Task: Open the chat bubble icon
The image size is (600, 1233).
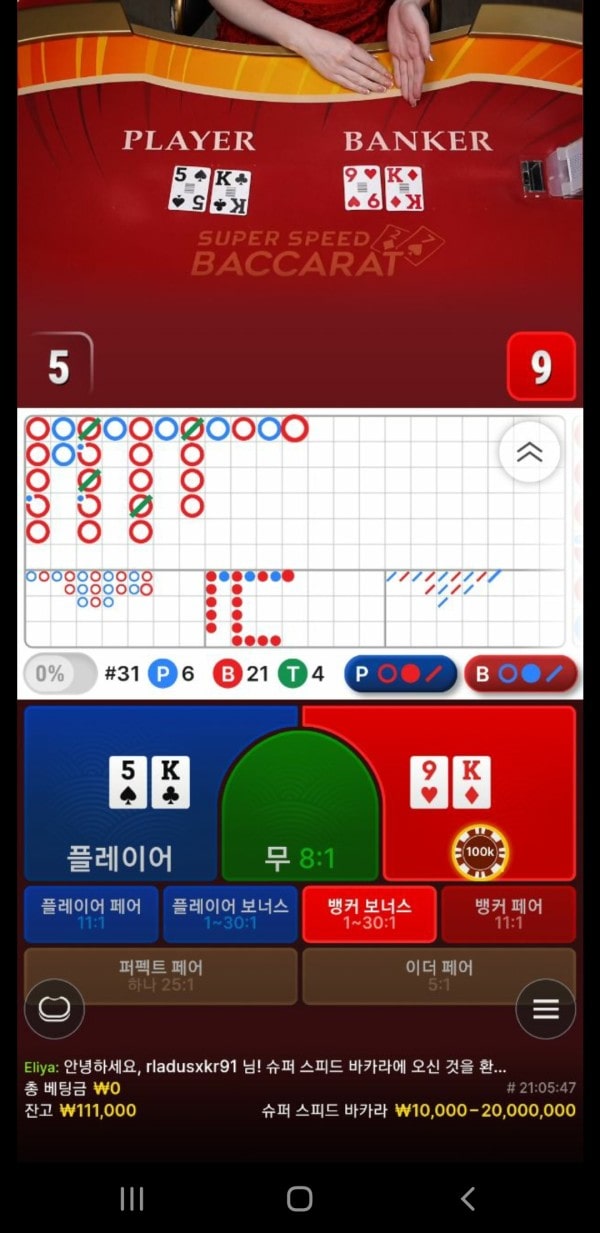Action: point(54,1009)
